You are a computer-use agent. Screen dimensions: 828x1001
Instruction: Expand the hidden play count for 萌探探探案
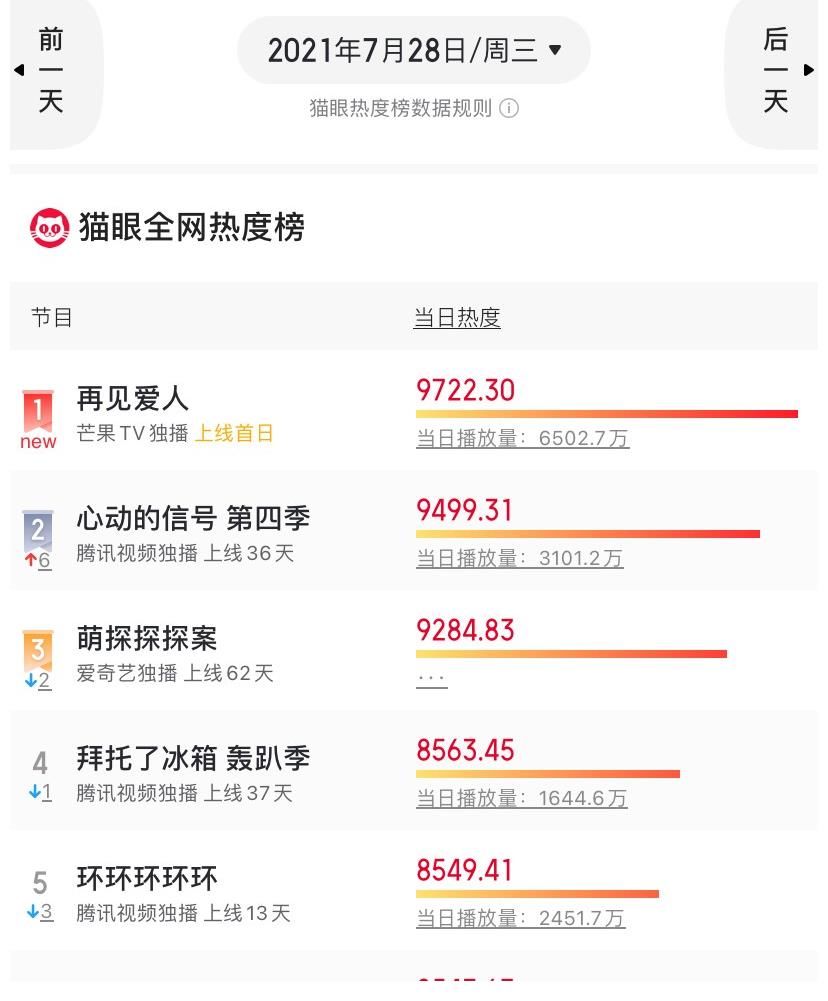point(430,677)
